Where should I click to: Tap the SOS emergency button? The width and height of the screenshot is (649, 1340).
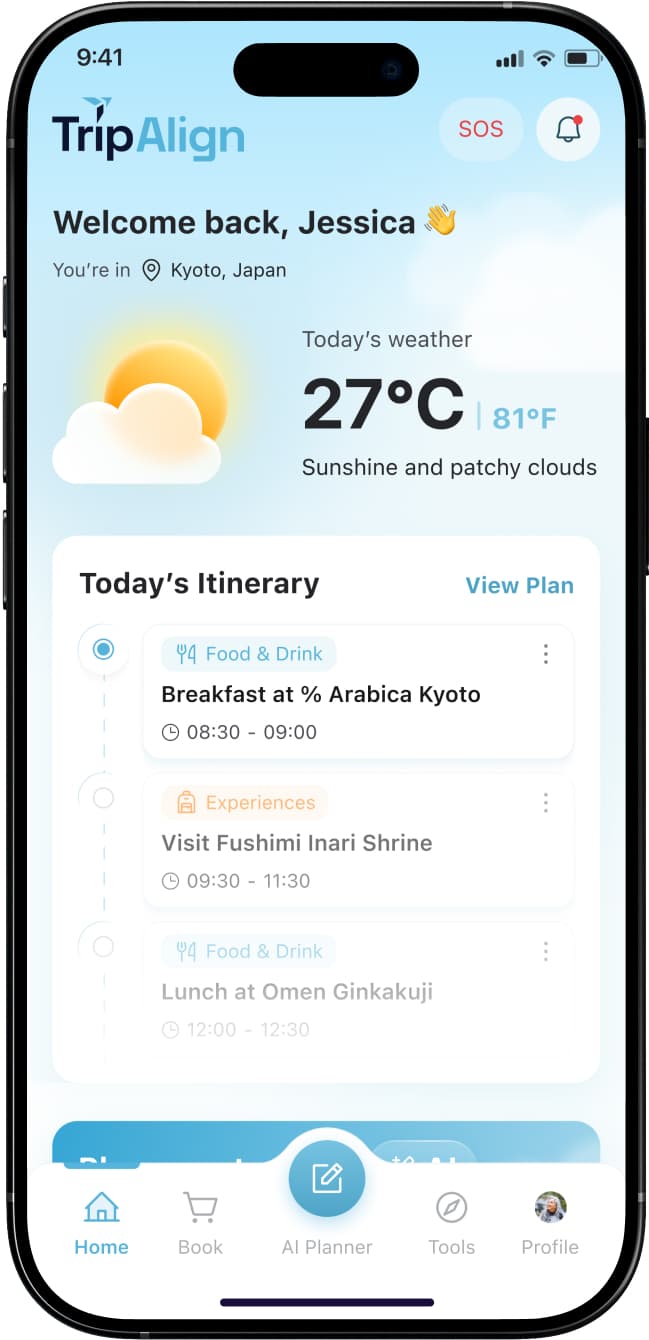click(481, 130)
